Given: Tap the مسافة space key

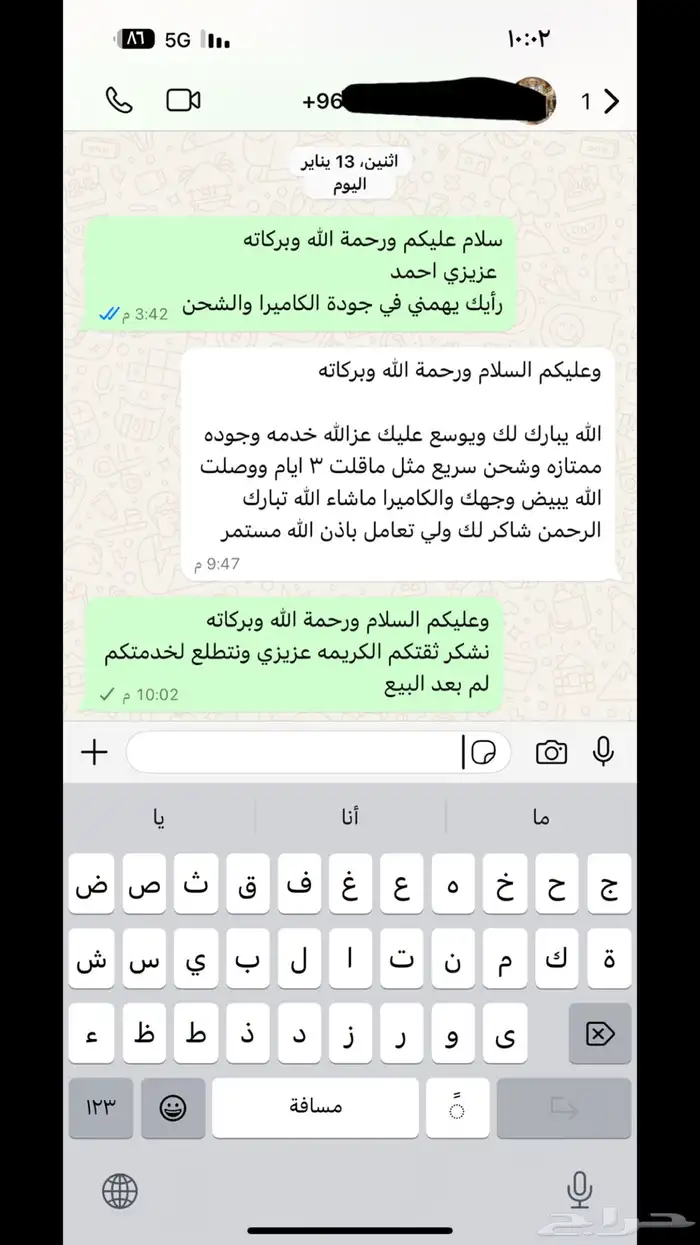Looking at the screenshot, I should (315, 1107).
